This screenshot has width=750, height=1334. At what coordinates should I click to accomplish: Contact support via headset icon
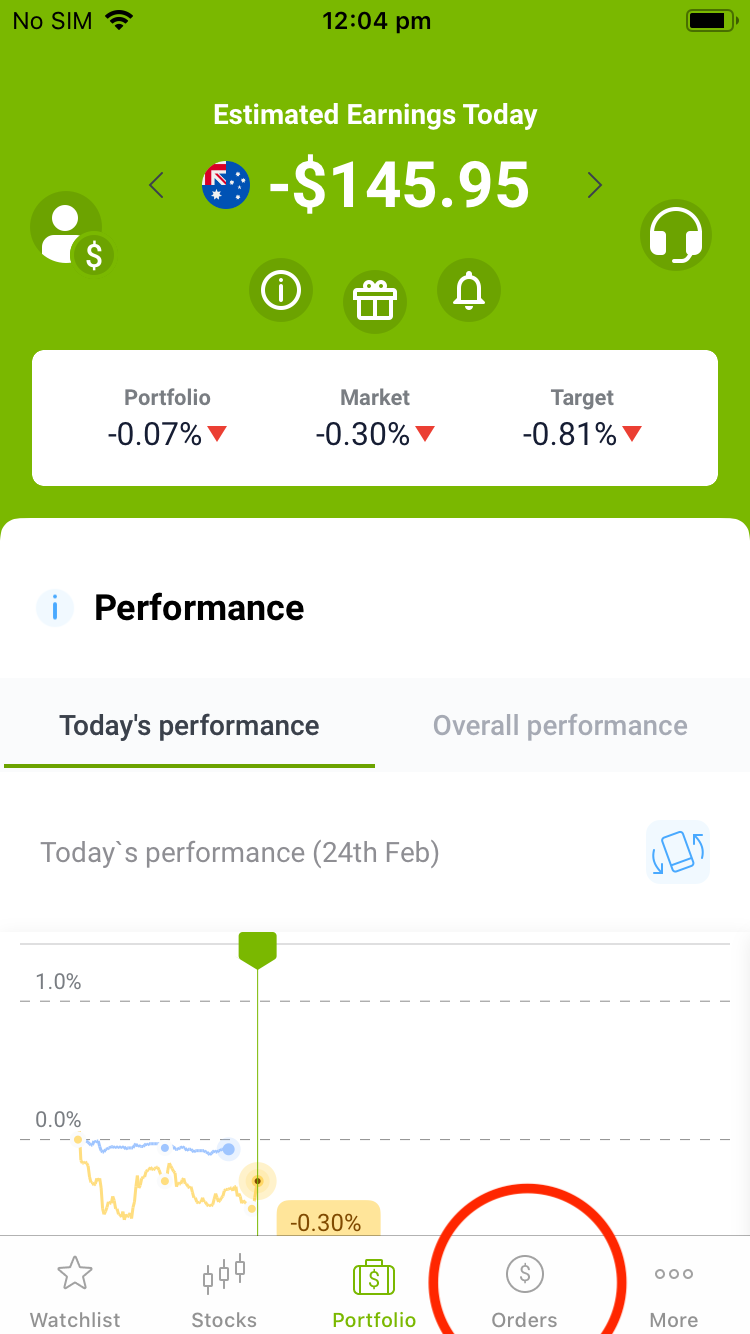click(676, 235)
